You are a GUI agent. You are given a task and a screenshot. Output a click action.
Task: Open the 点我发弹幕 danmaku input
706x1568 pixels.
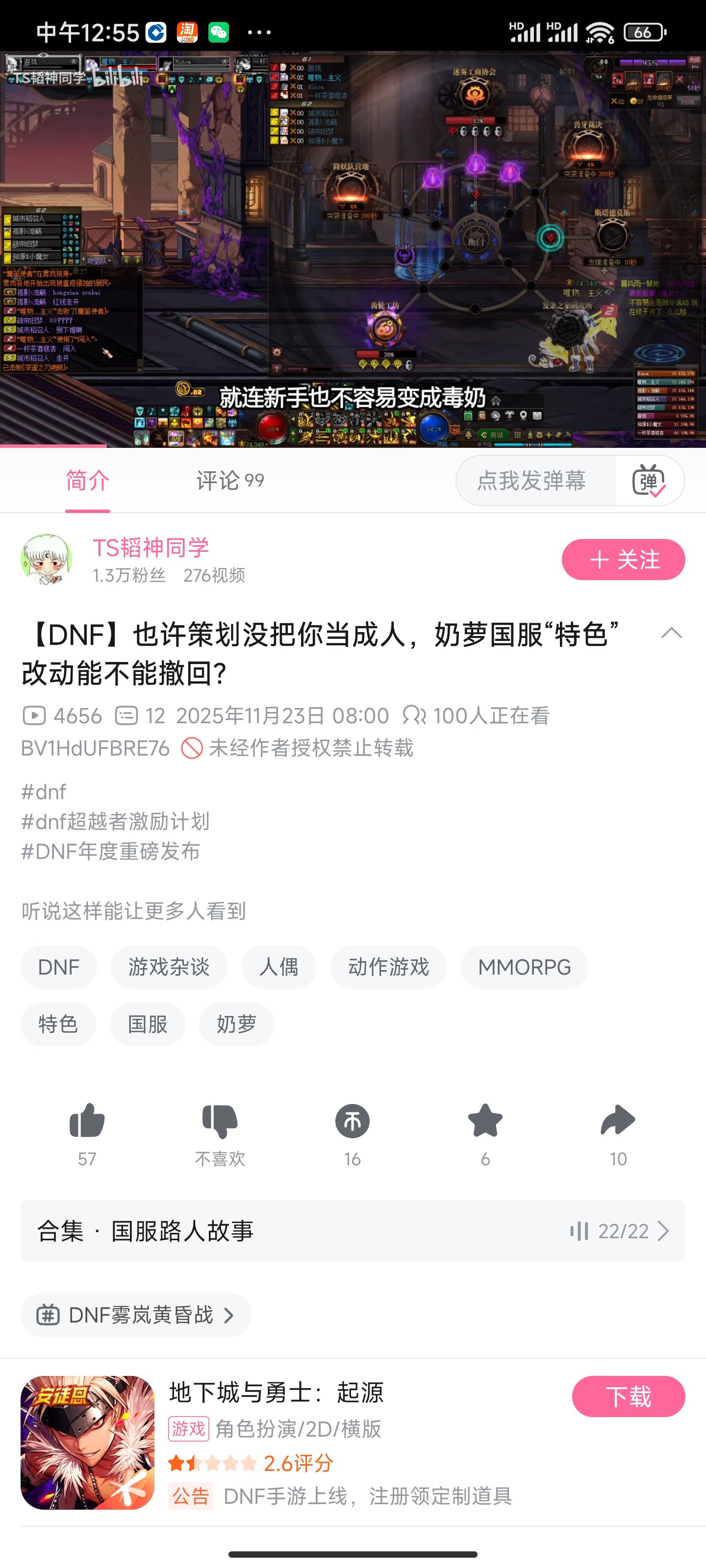point(531,481)
